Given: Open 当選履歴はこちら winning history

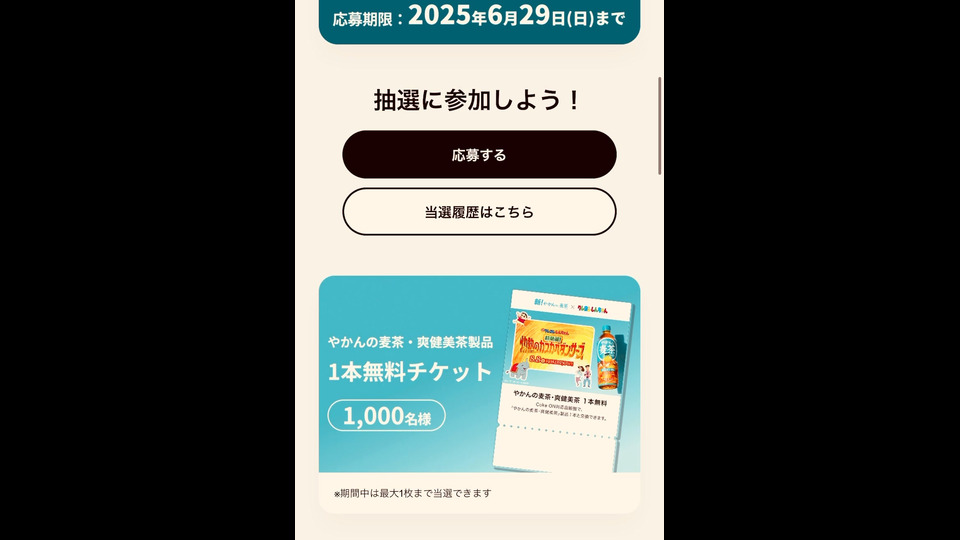Looking at the screenshot, I should (479, 212).
